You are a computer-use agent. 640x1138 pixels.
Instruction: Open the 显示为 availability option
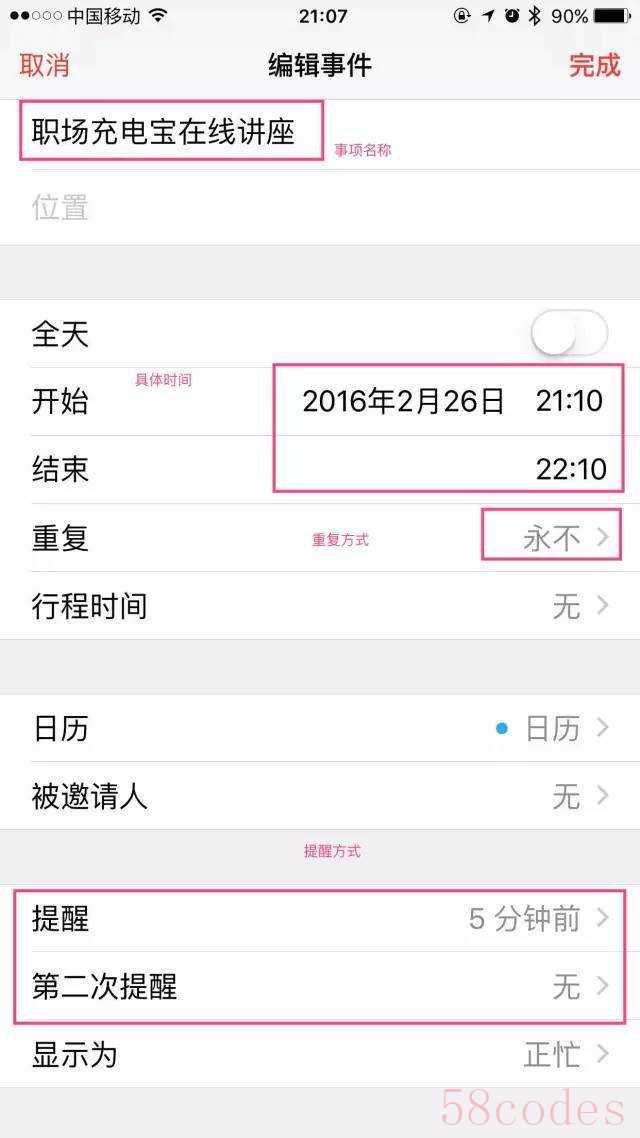[x=320, y=1054]
